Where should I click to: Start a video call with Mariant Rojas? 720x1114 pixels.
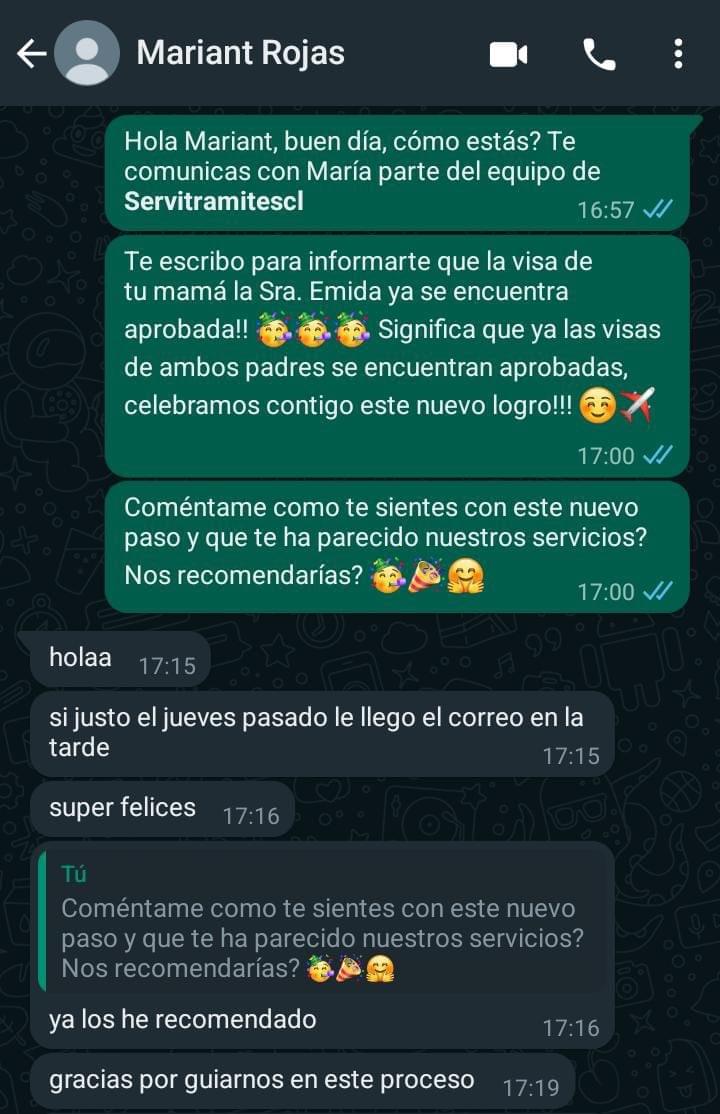tap(508, 54)
